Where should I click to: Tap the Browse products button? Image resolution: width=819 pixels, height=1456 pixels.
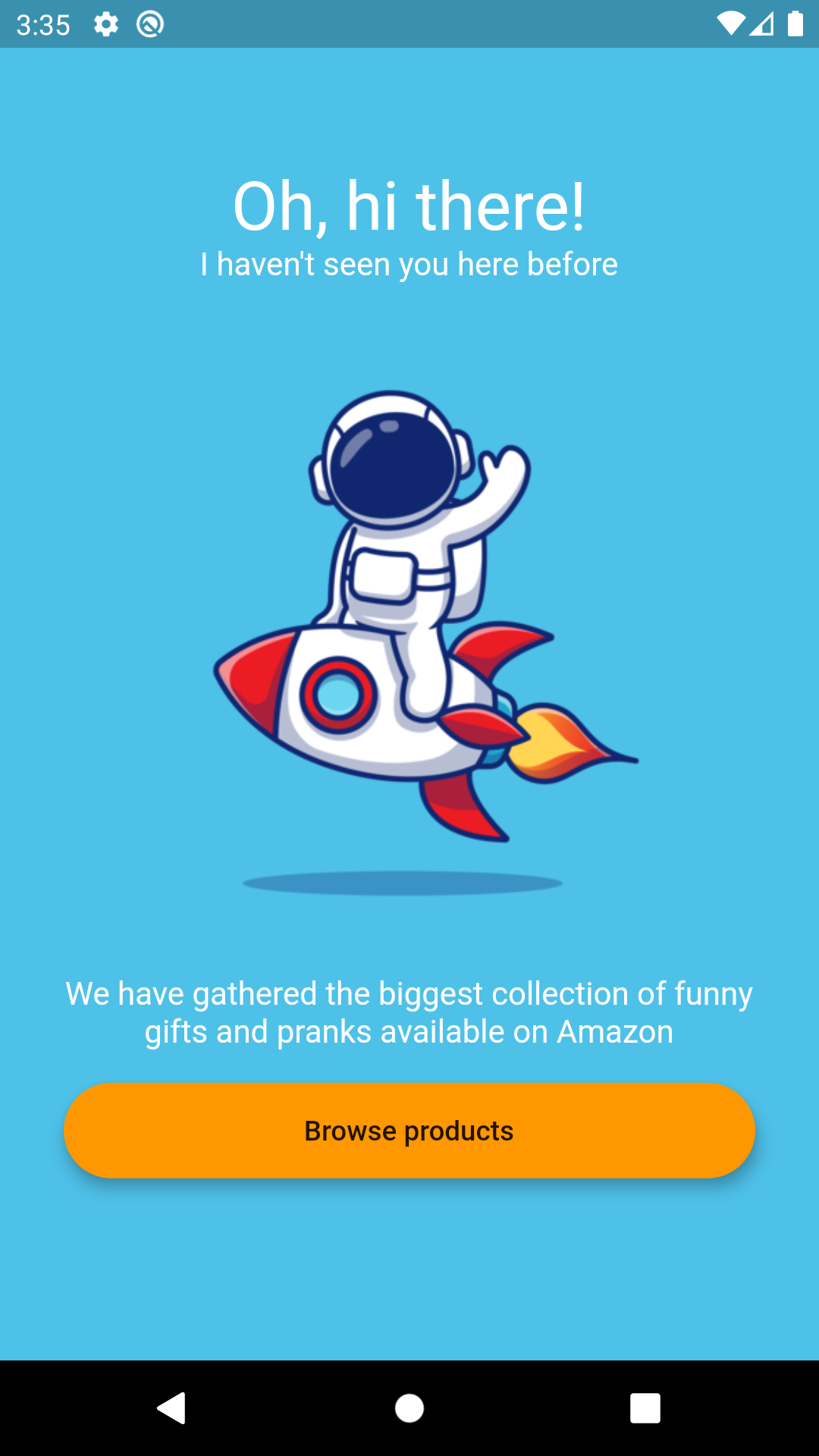coord(409,1130)
